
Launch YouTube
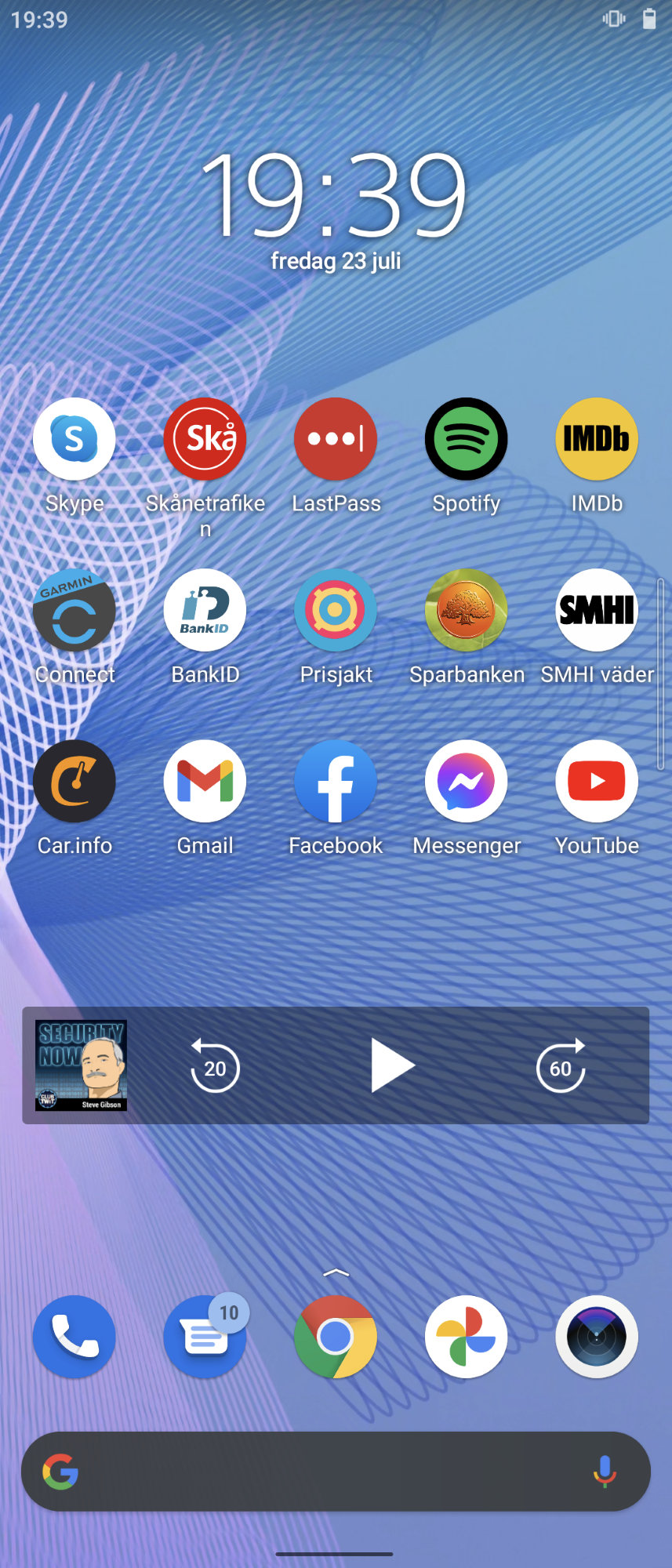[x=597, y=781]
